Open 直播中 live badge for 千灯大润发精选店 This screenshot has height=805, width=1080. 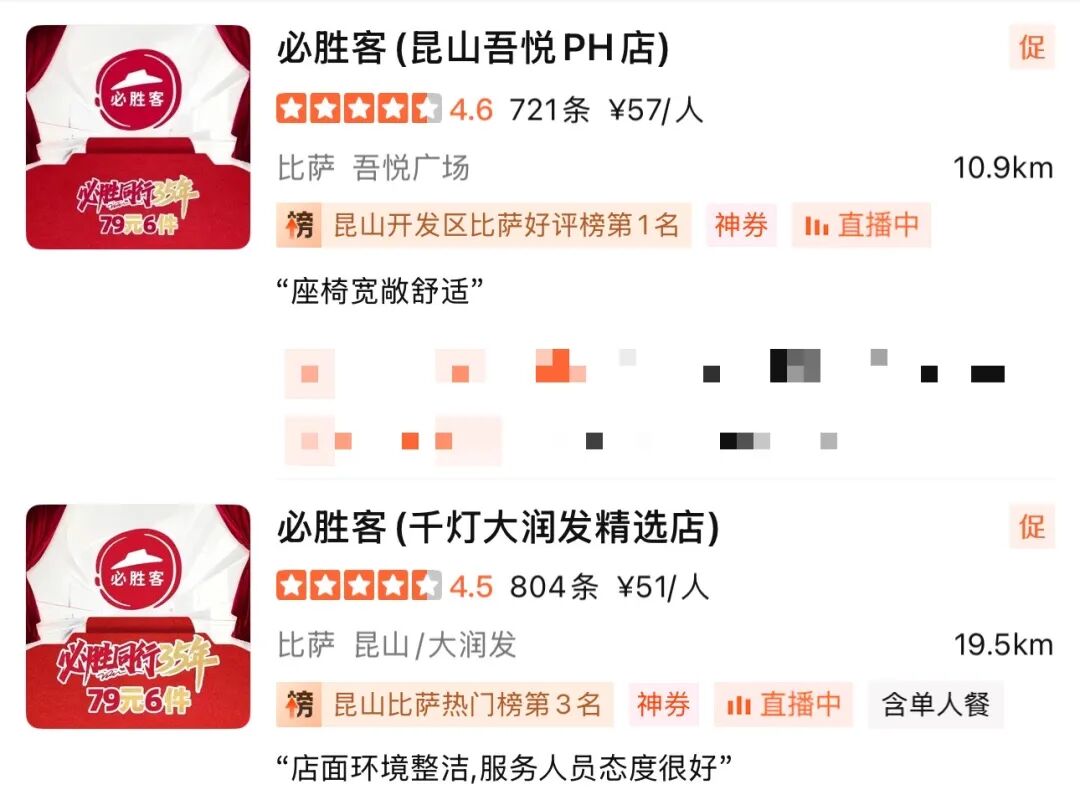(x=784, y=705)
